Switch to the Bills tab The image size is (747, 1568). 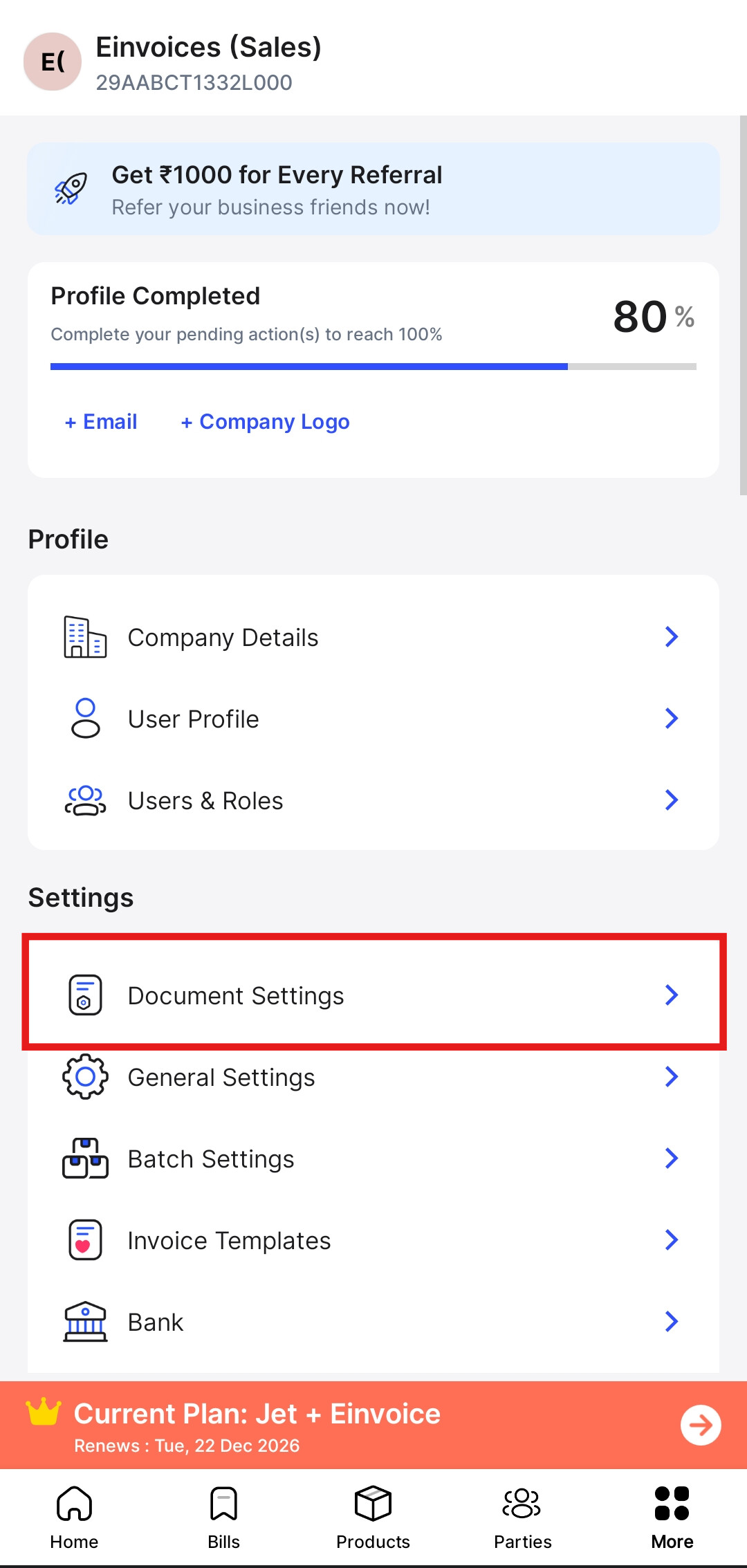223,1518
